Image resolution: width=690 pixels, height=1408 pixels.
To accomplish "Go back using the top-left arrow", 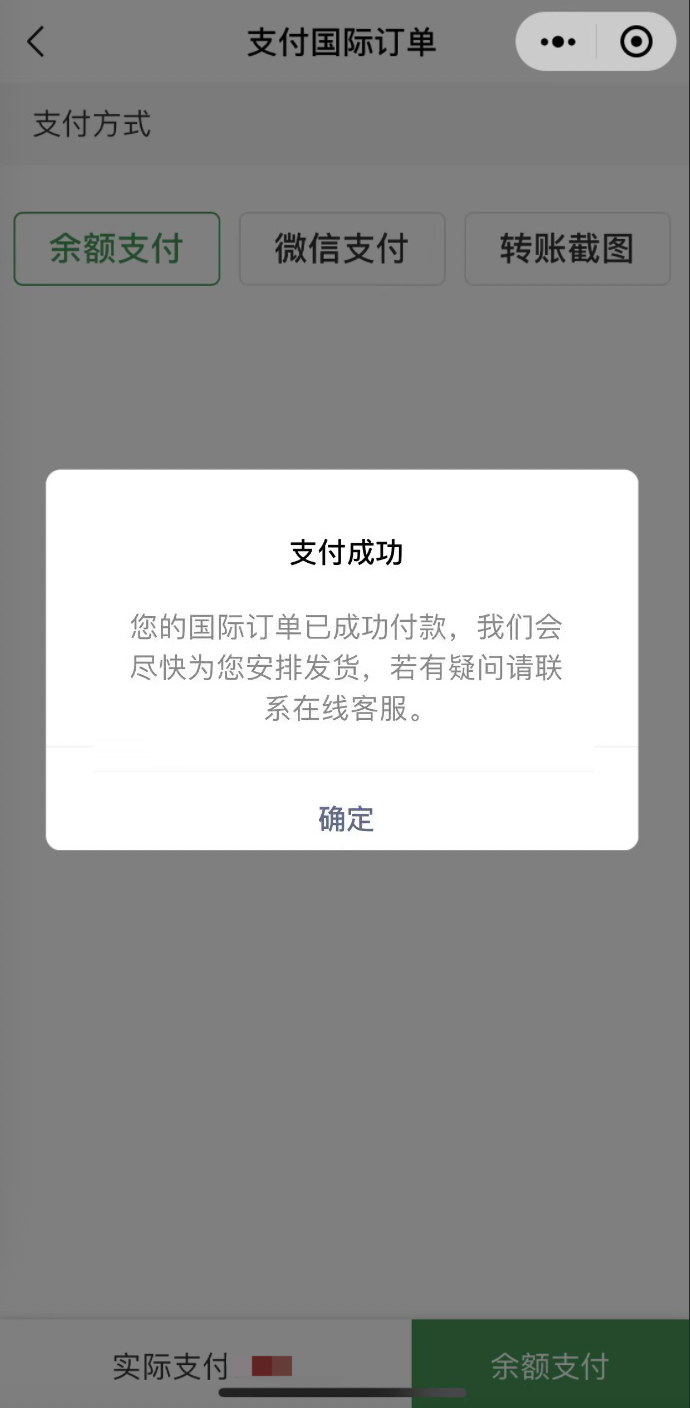I will point(36,42).
